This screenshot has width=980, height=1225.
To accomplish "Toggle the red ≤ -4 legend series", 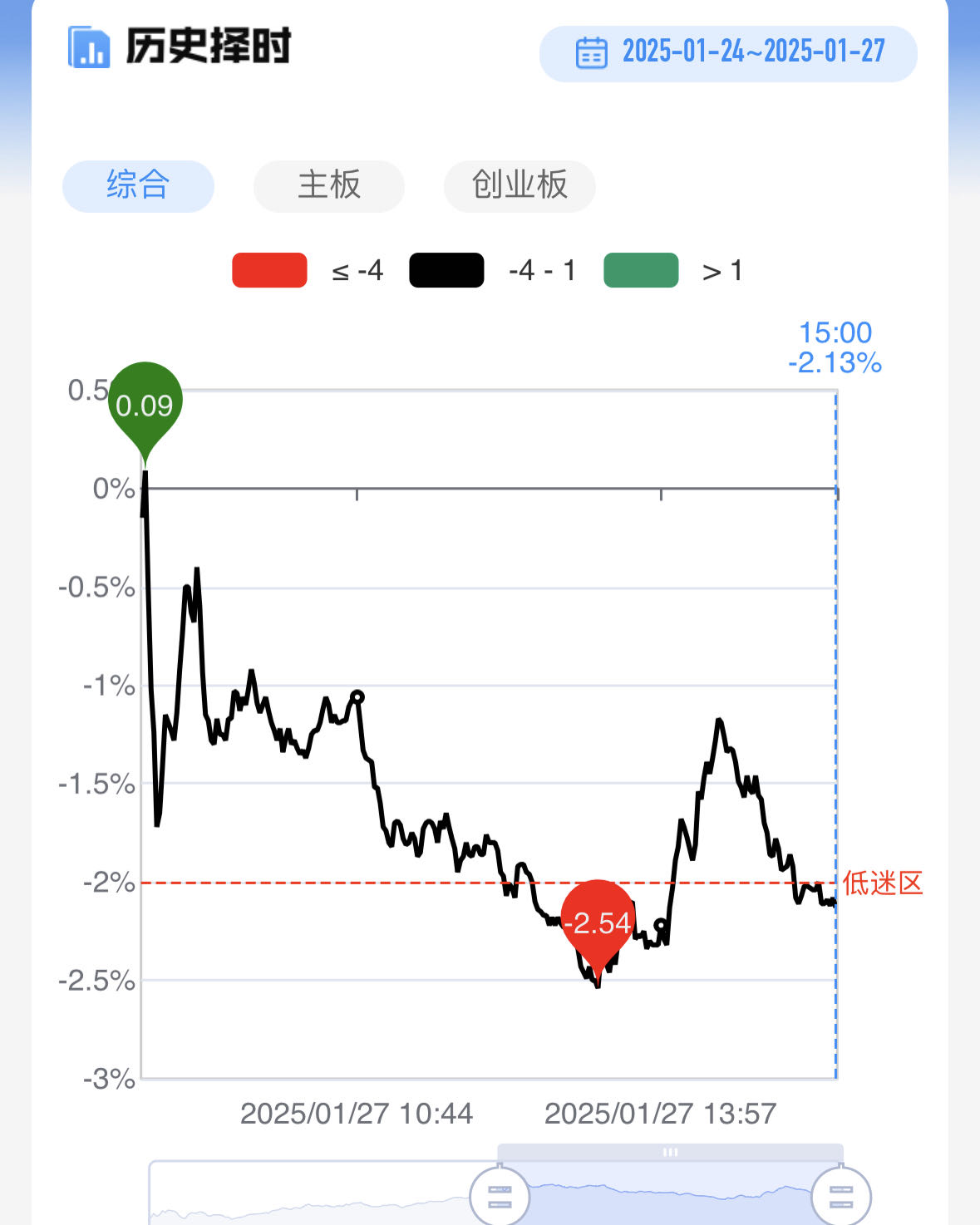I will click(x=269, y=271).
